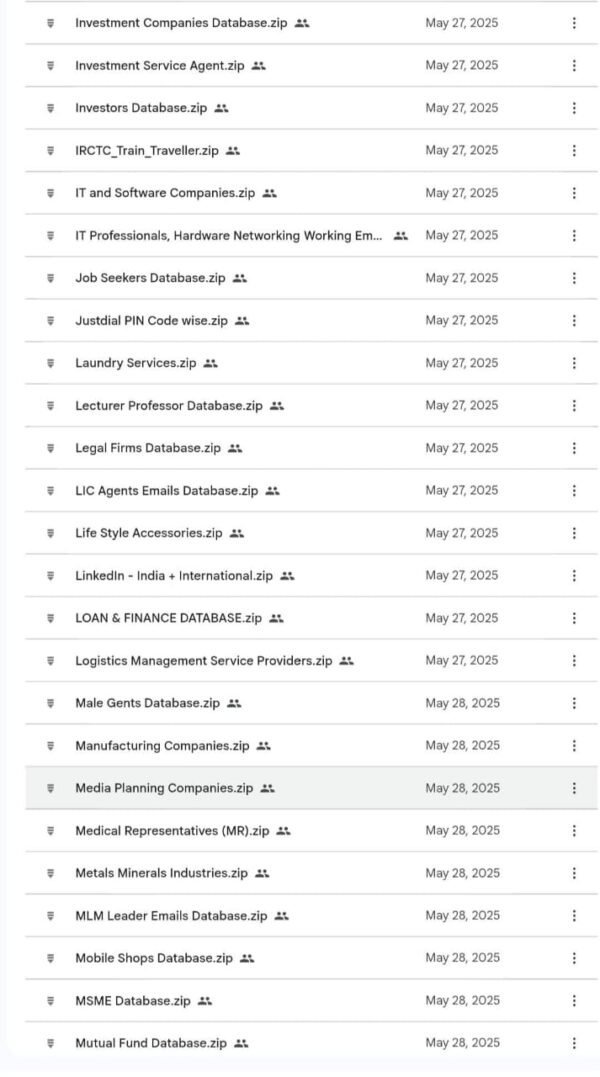600x1077 pixels.
Task: Open overflow menu for Lecturer Professor Database.zip
Action: [574, 406]
